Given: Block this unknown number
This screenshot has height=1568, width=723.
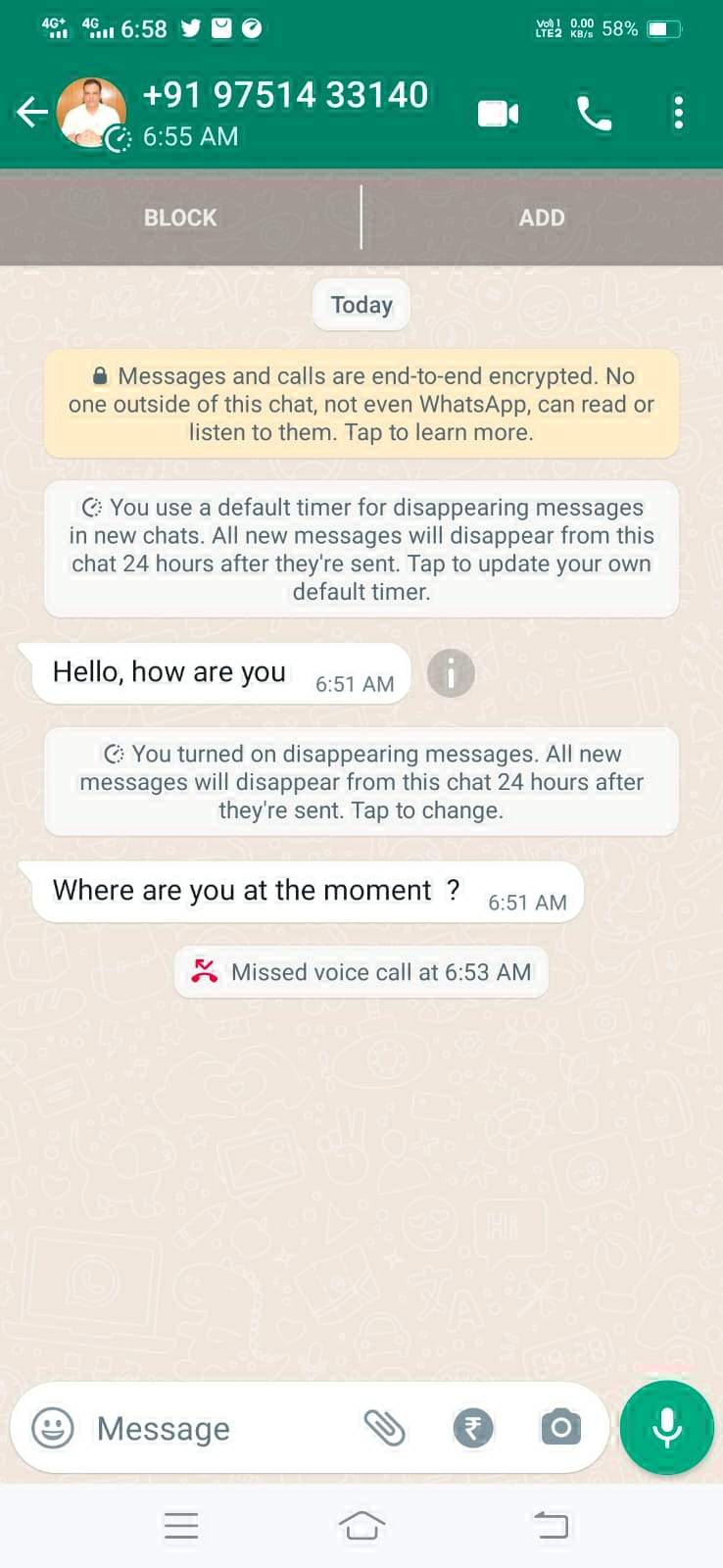Looking at the screenshot, I should tap(180, 218).
